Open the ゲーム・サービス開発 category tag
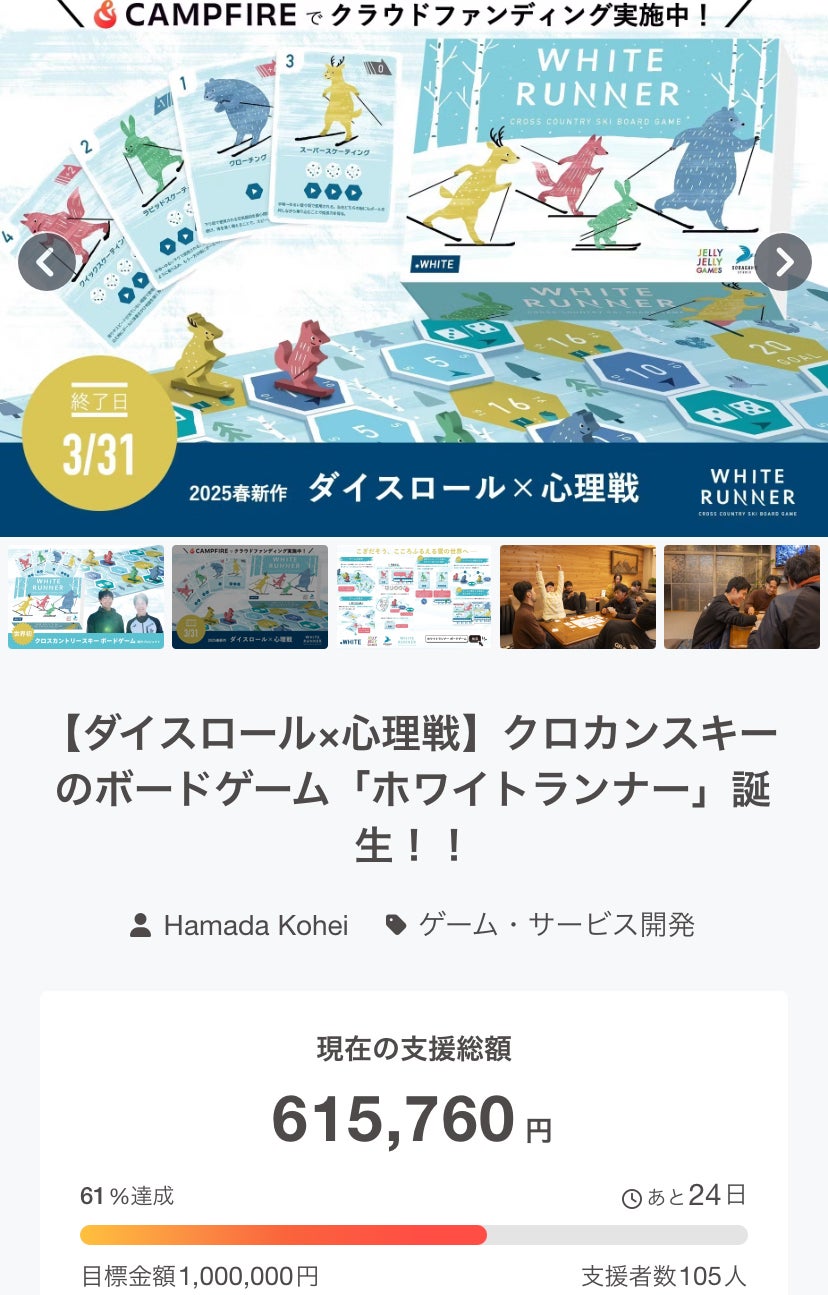 (556, 925)
